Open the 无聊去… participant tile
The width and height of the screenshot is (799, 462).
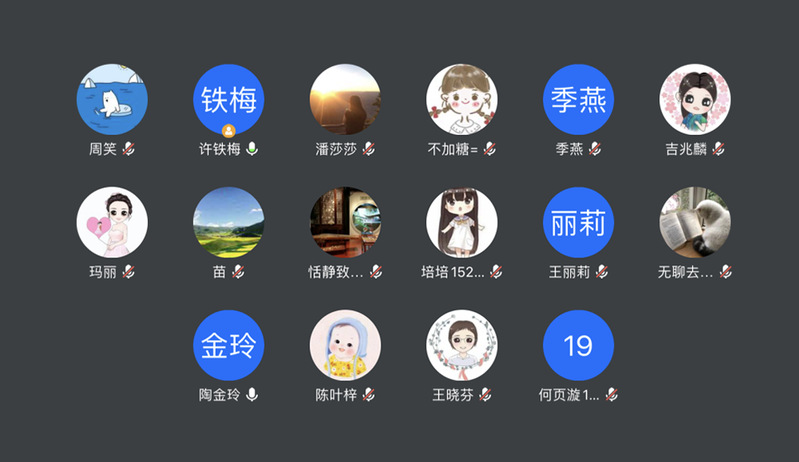point(695,223)
